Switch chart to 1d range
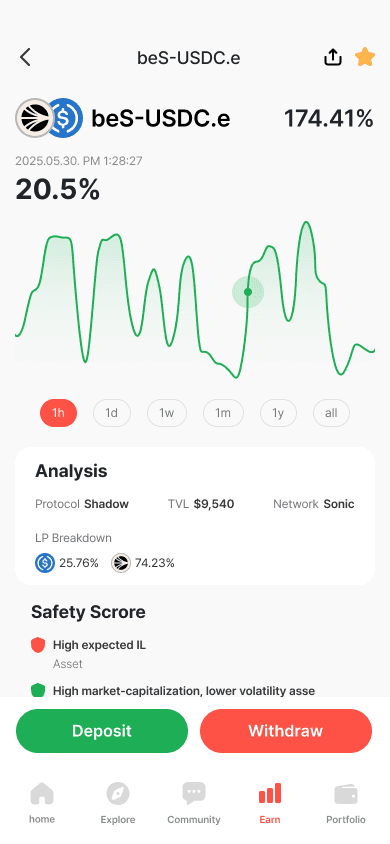The width and height of the screenshot is (390, 844). tap(111, 413)
